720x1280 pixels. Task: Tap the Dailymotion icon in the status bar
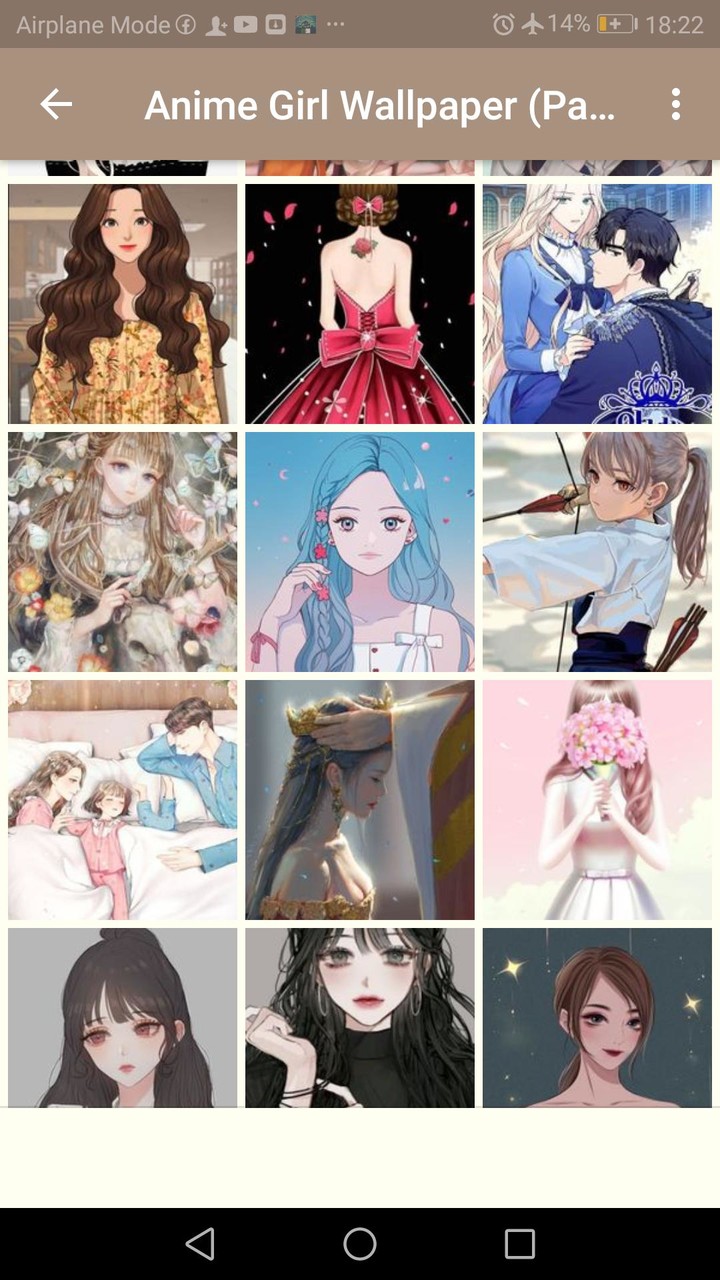pyautogui.click(x=276, y=24)
